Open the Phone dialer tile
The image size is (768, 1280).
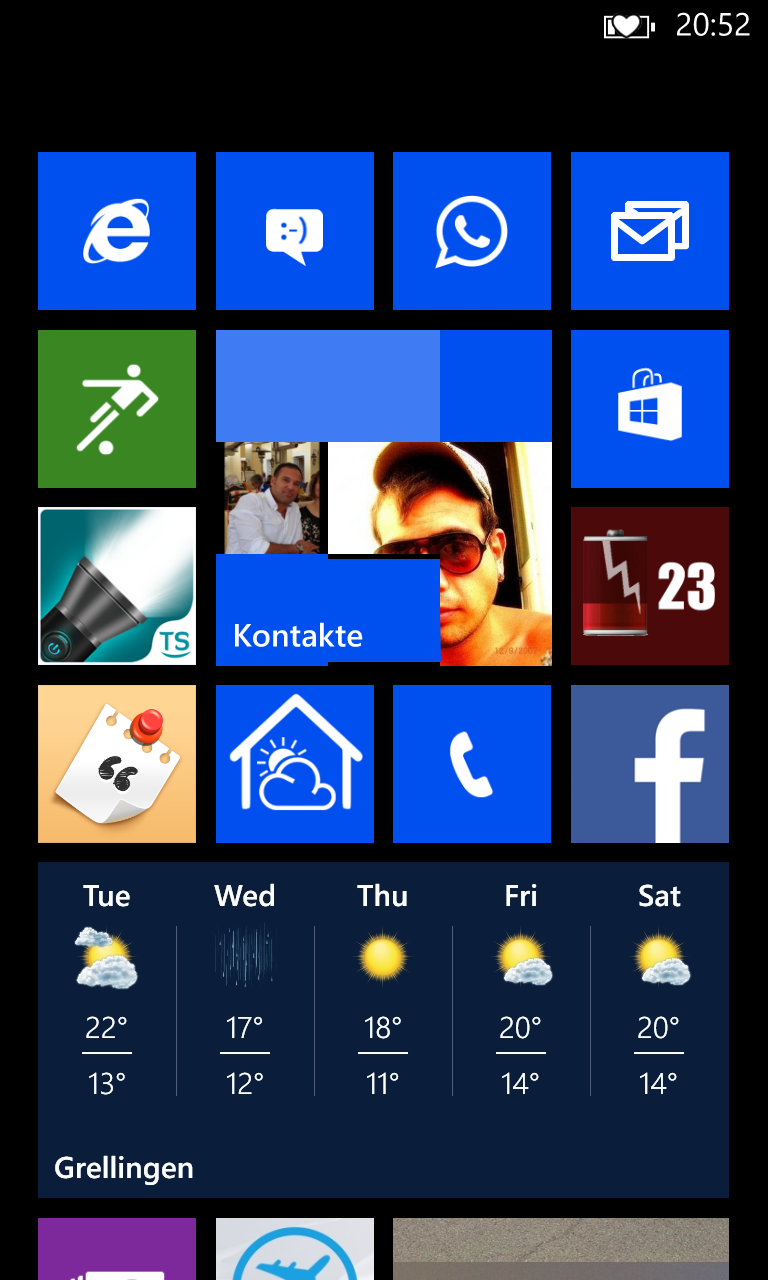pyautogui.click(x=472, y=764)
